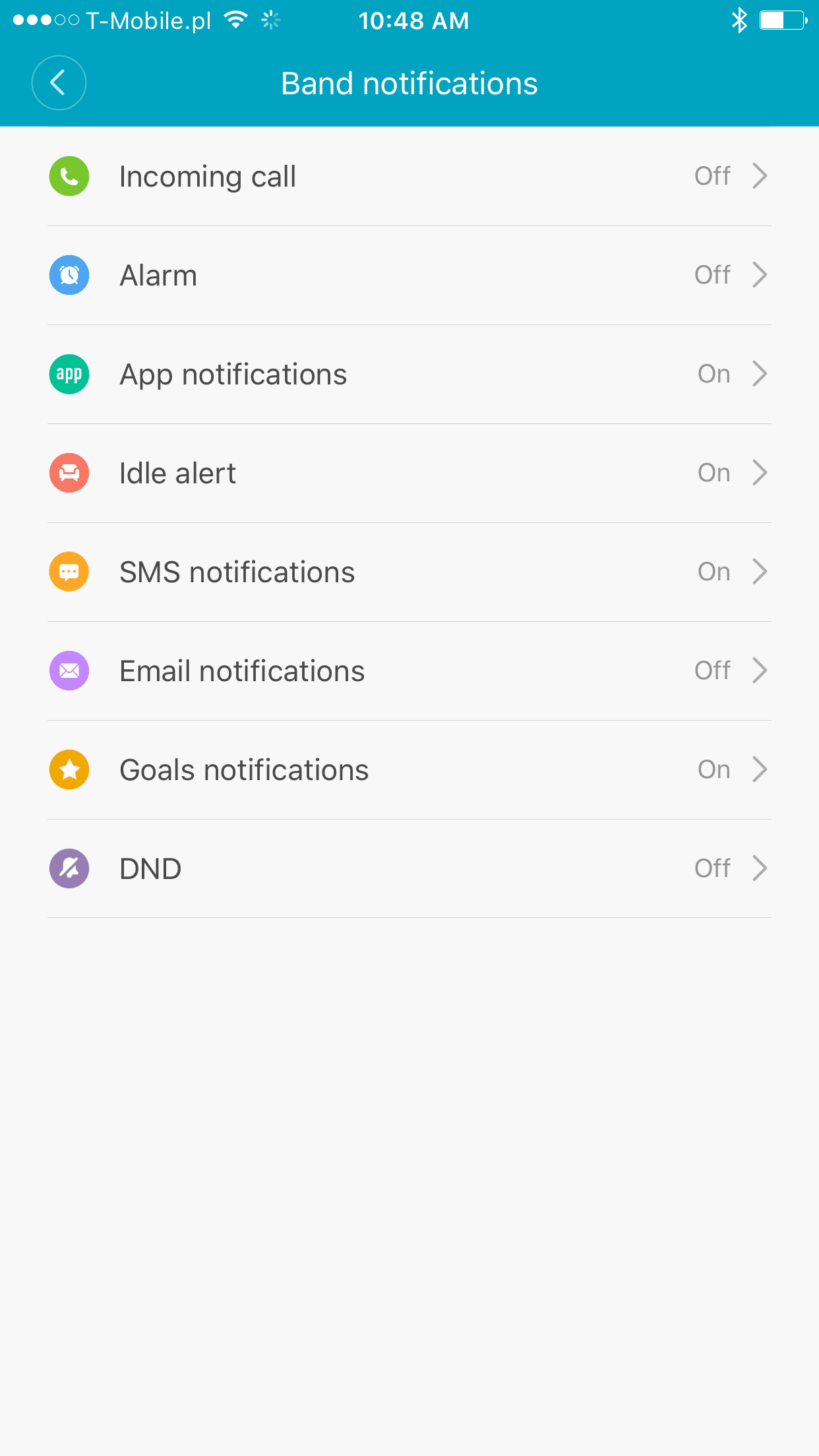Open SMS notifications settings
819x1456 pixels.
coord(409,572)
